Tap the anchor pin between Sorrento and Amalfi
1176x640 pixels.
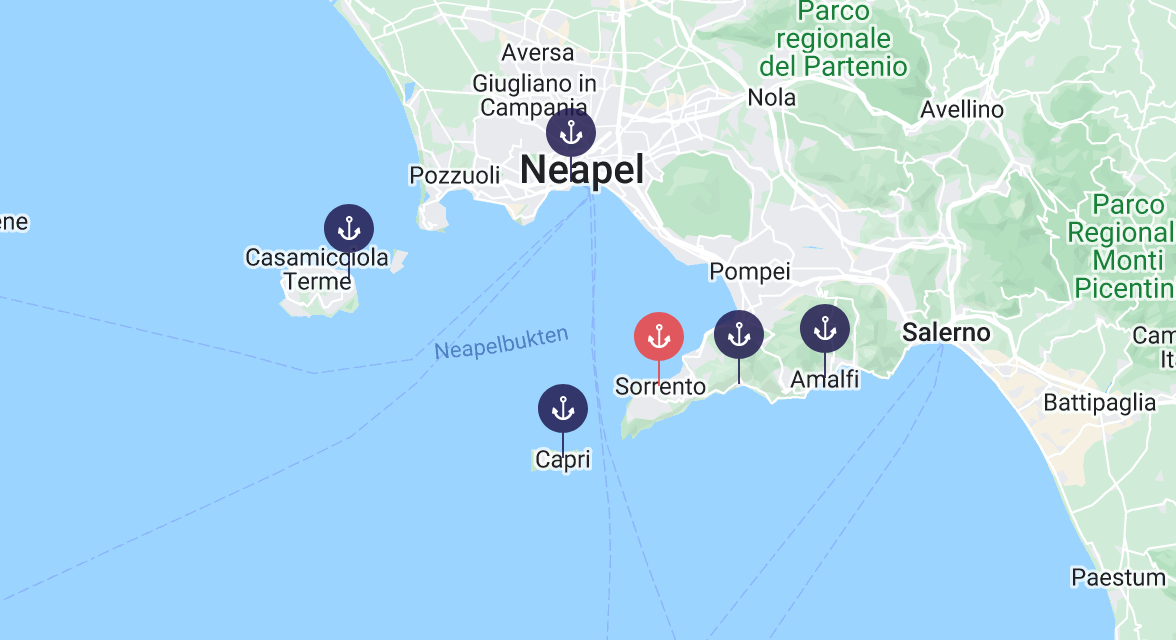[739, 335]
